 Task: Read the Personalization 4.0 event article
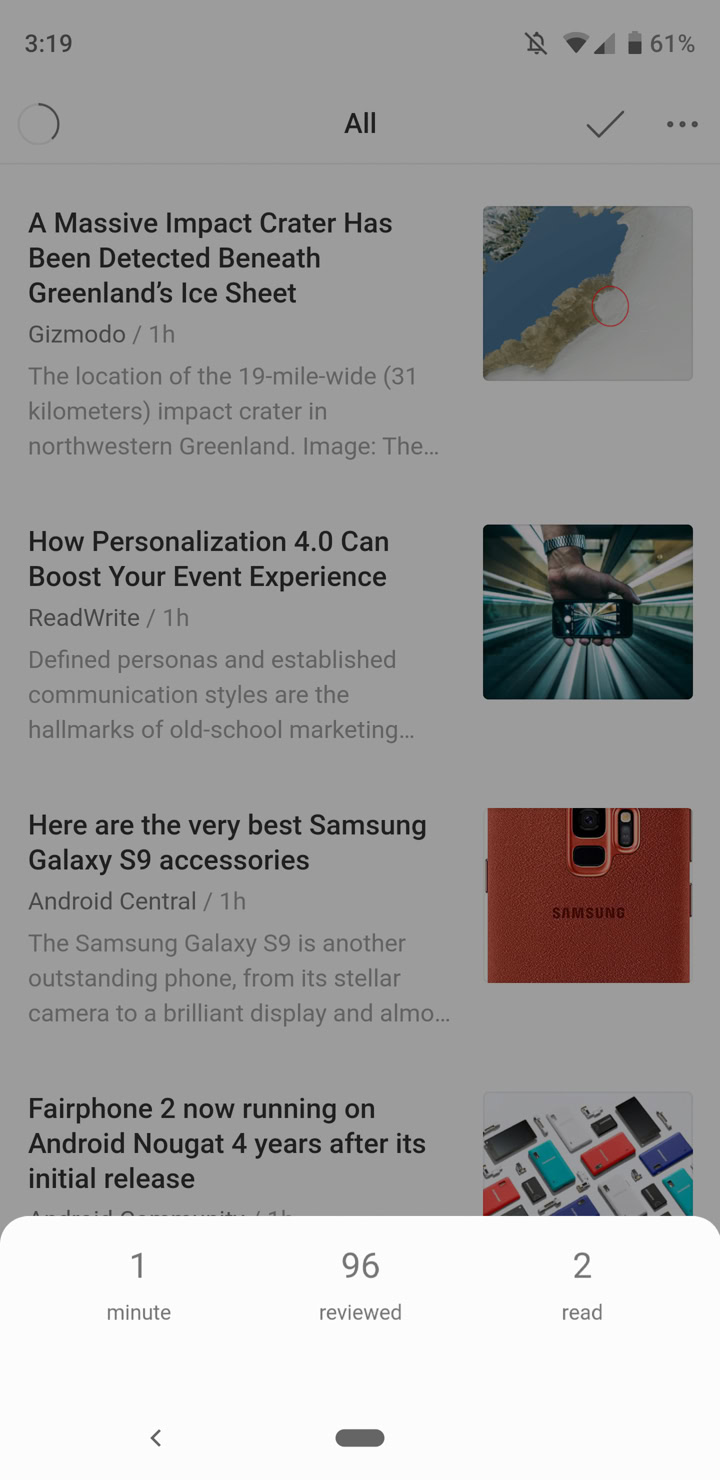click(x=208, y=559)
